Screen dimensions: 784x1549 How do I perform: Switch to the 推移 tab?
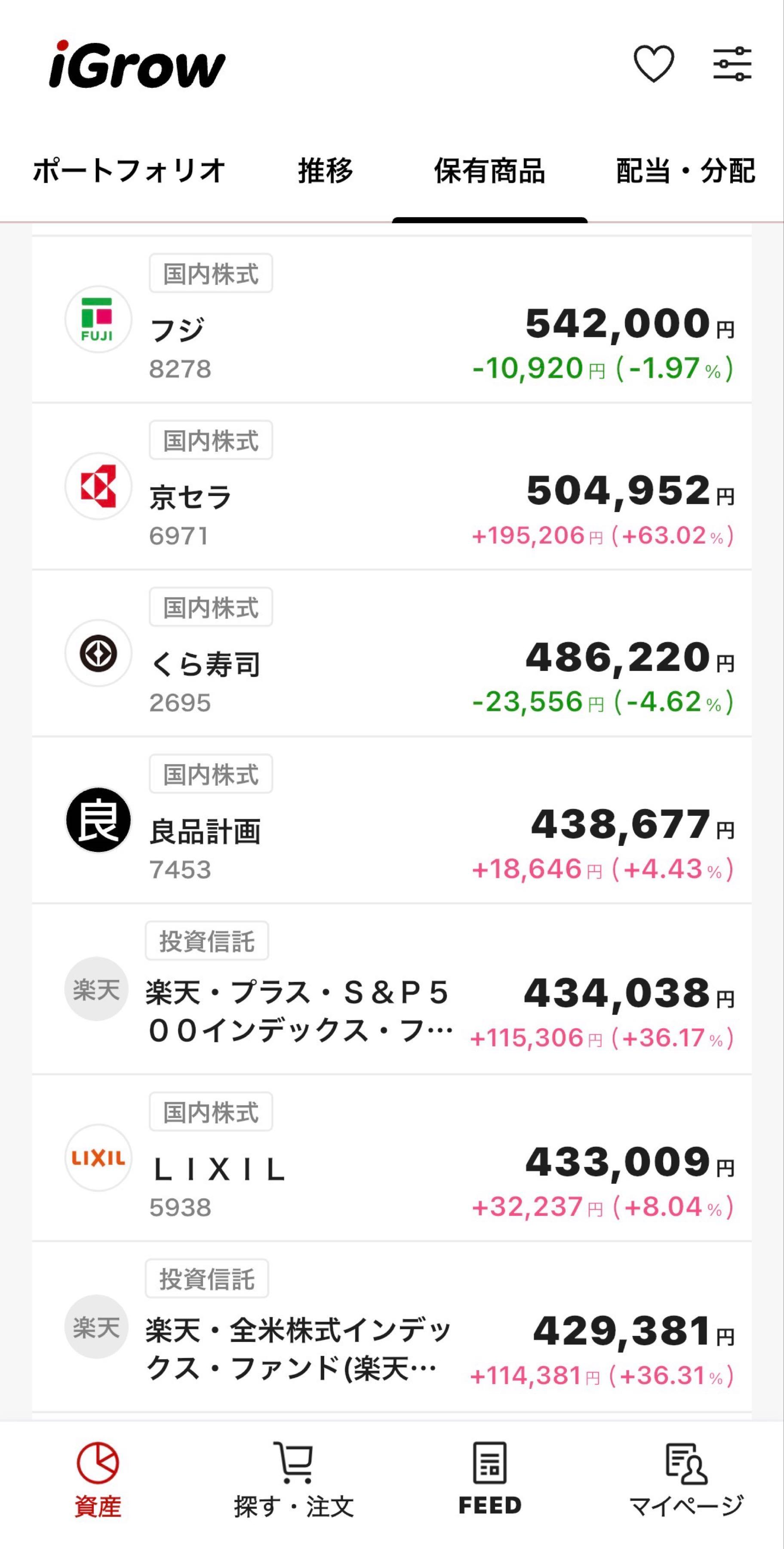(x=326, y=171)
